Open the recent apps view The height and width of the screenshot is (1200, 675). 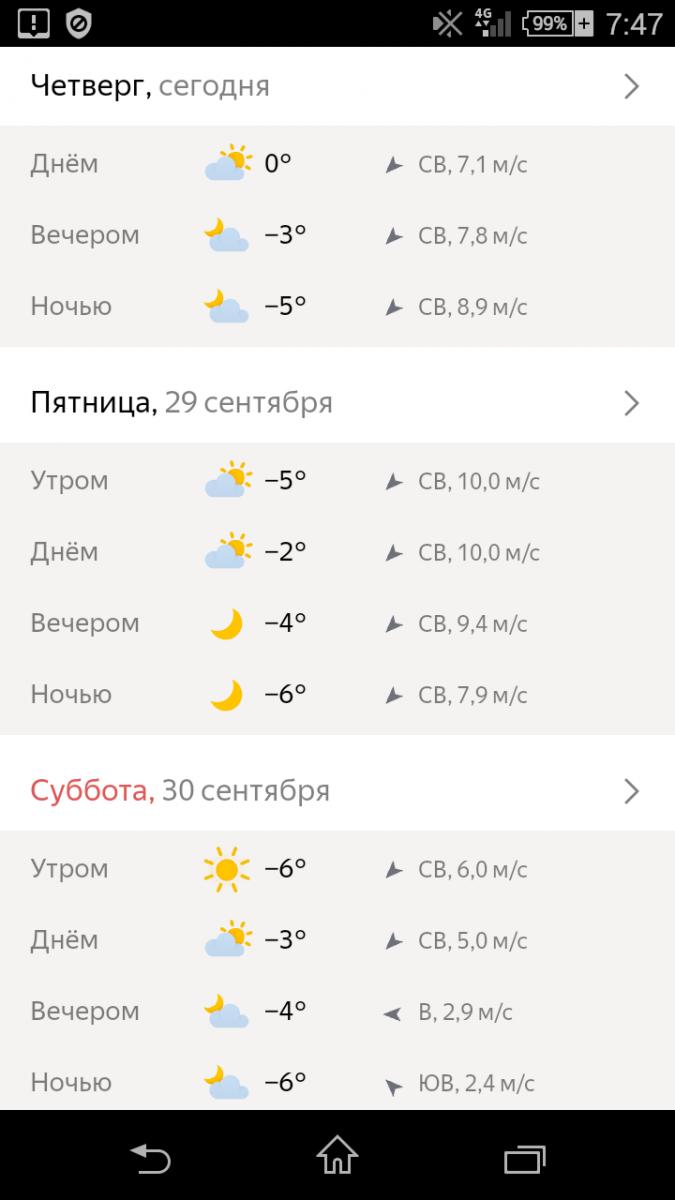[x=524, y=1158]
